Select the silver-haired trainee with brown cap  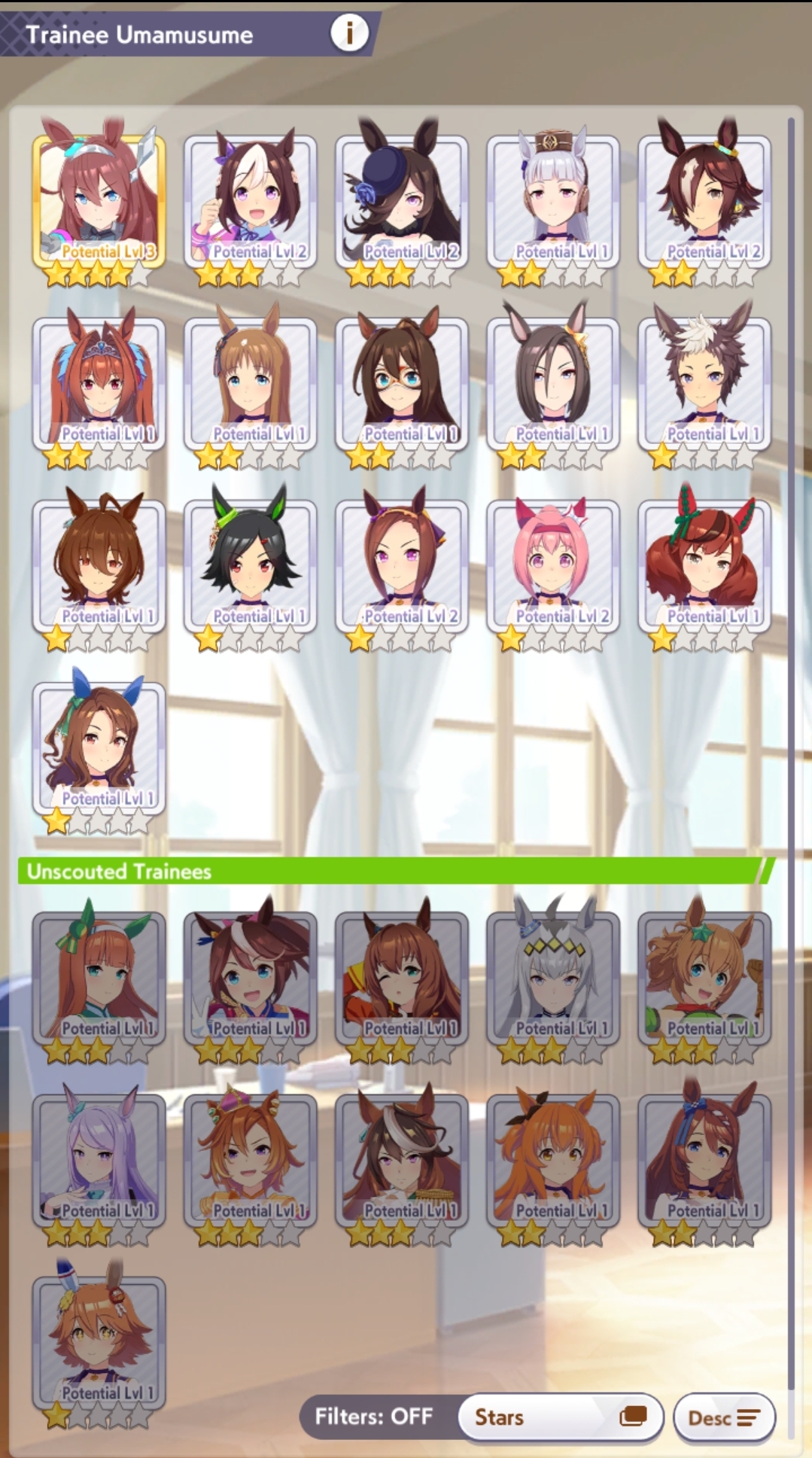(553, 202)
